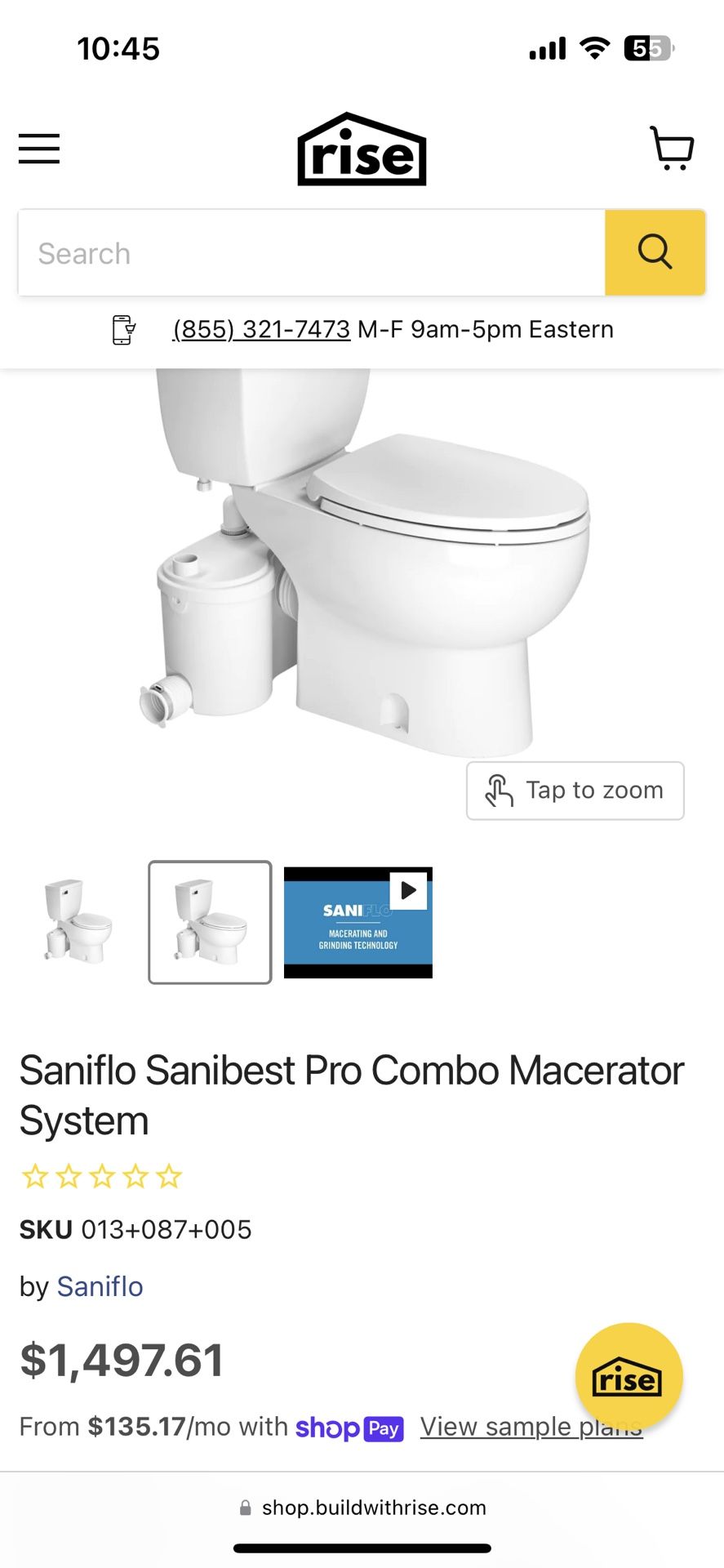The image size is (724, 1568).
Task: Tap the shop.buildwithrise.com address bar
Action: click(x=362, y=1508)
